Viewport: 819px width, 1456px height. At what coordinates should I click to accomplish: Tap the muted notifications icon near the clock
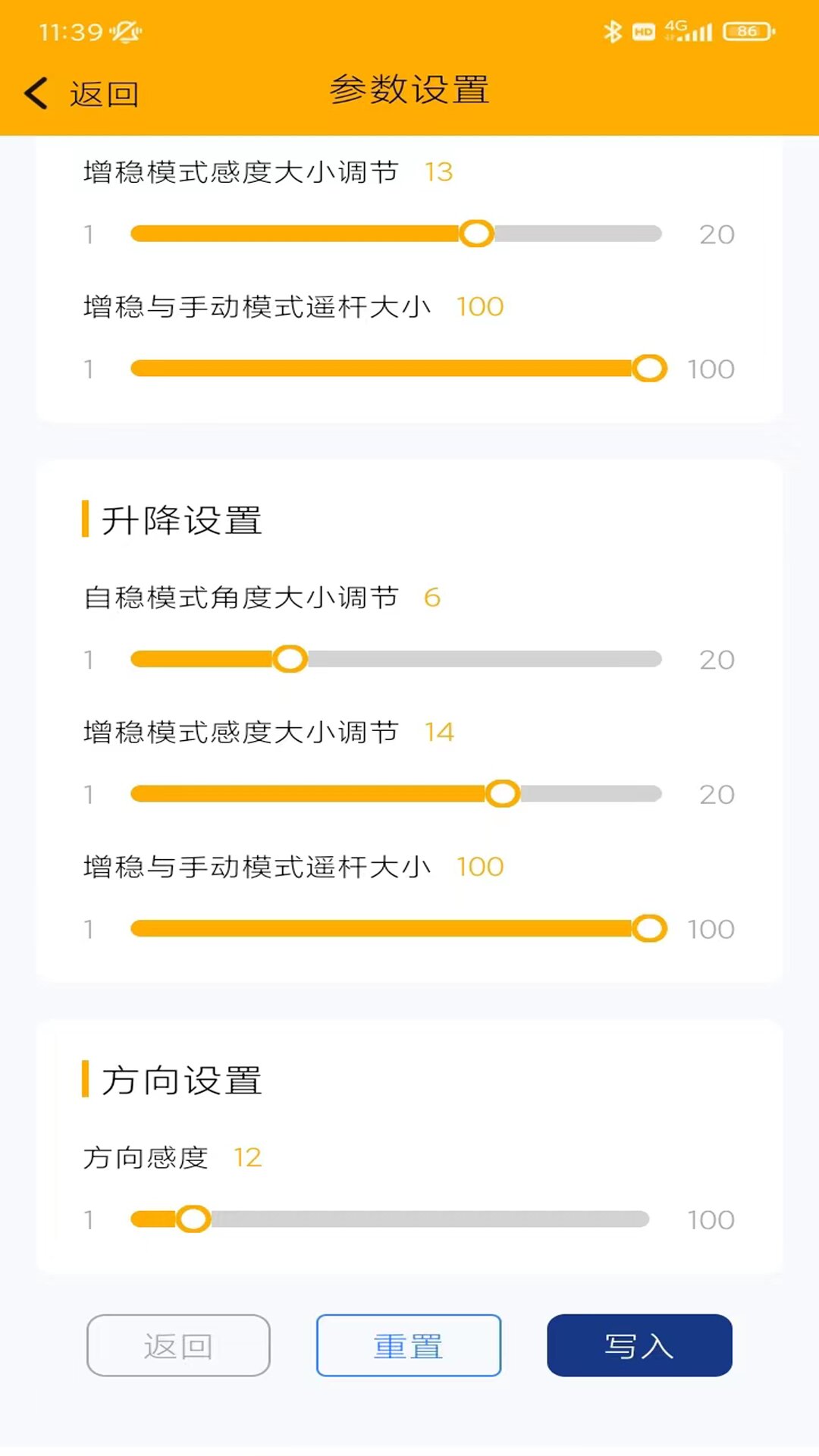coord(126,32)
